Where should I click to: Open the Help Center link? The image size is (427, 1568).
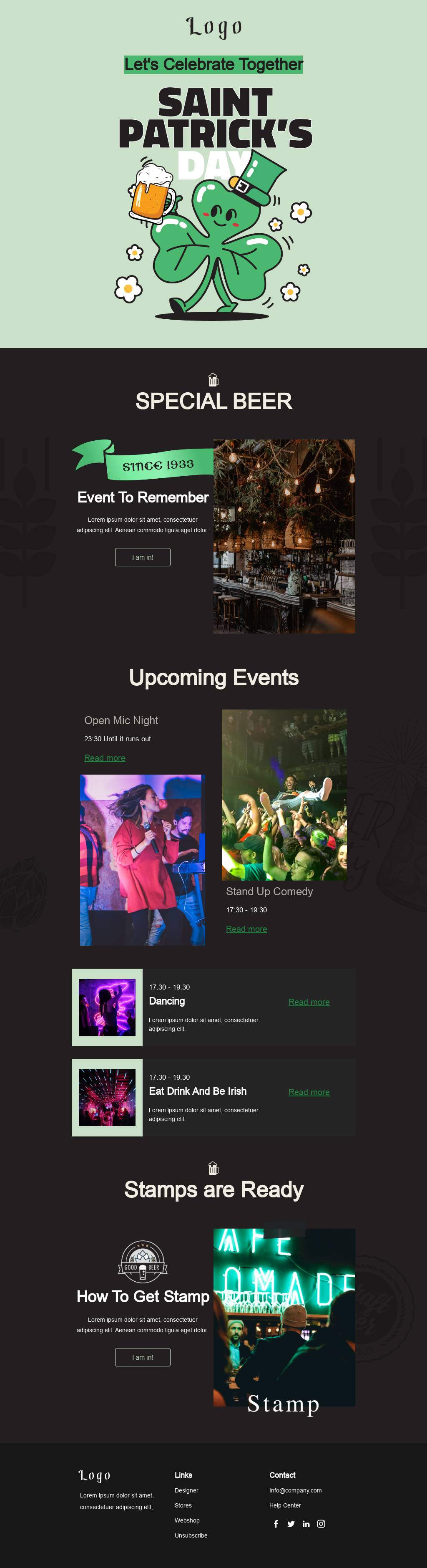click(285, 1505)
